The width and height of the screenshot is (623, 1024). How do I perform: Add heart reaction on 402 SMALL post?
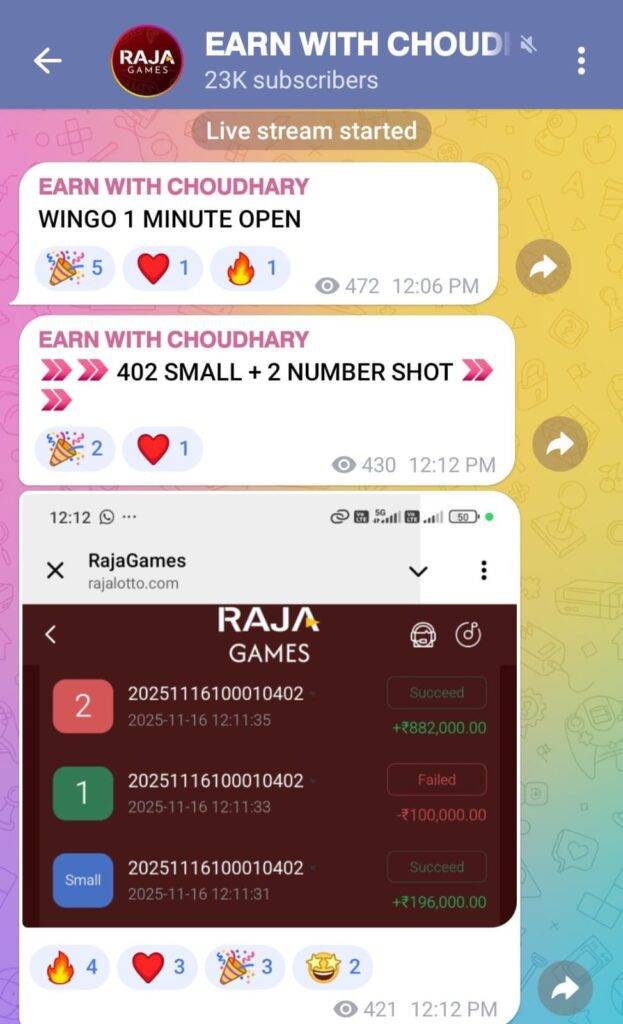pyautogui.click(x=162, y=448)
